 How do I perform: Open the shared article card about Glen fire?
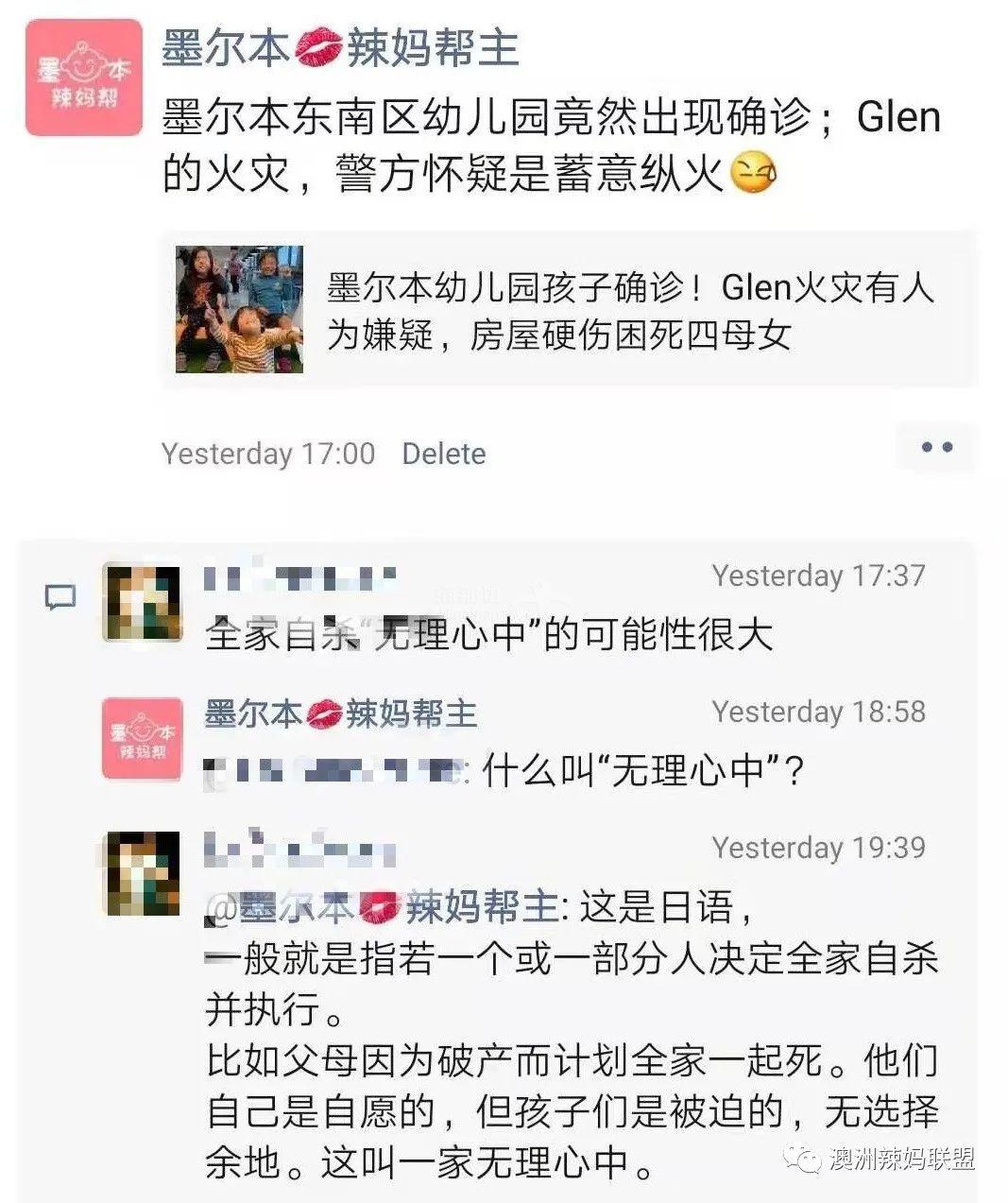click(x=570, y=309)
